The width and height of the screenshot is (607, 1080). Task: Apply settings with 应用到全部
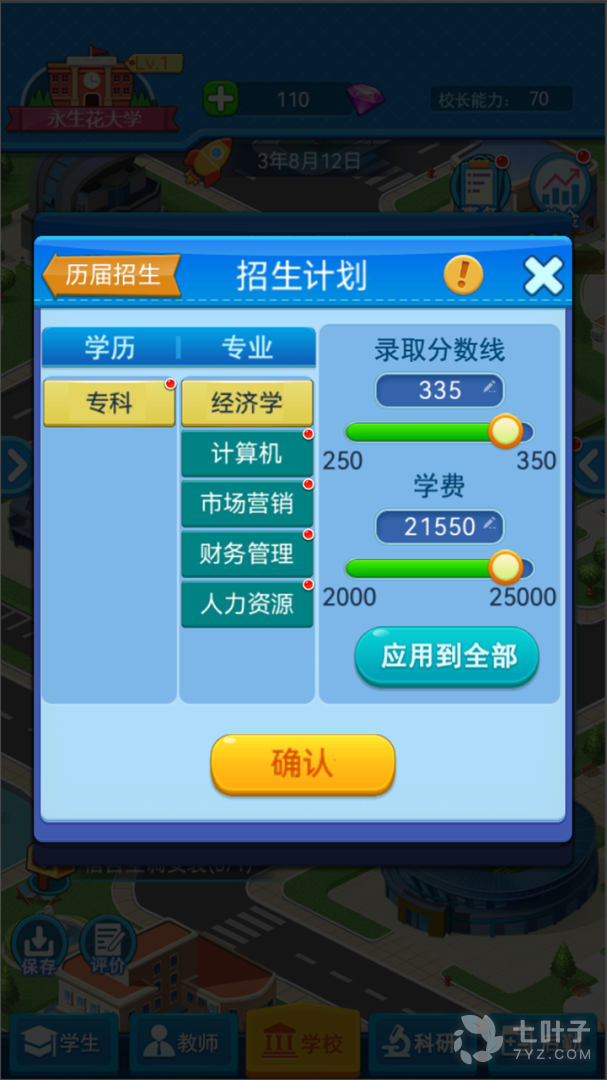click(447, 657)
